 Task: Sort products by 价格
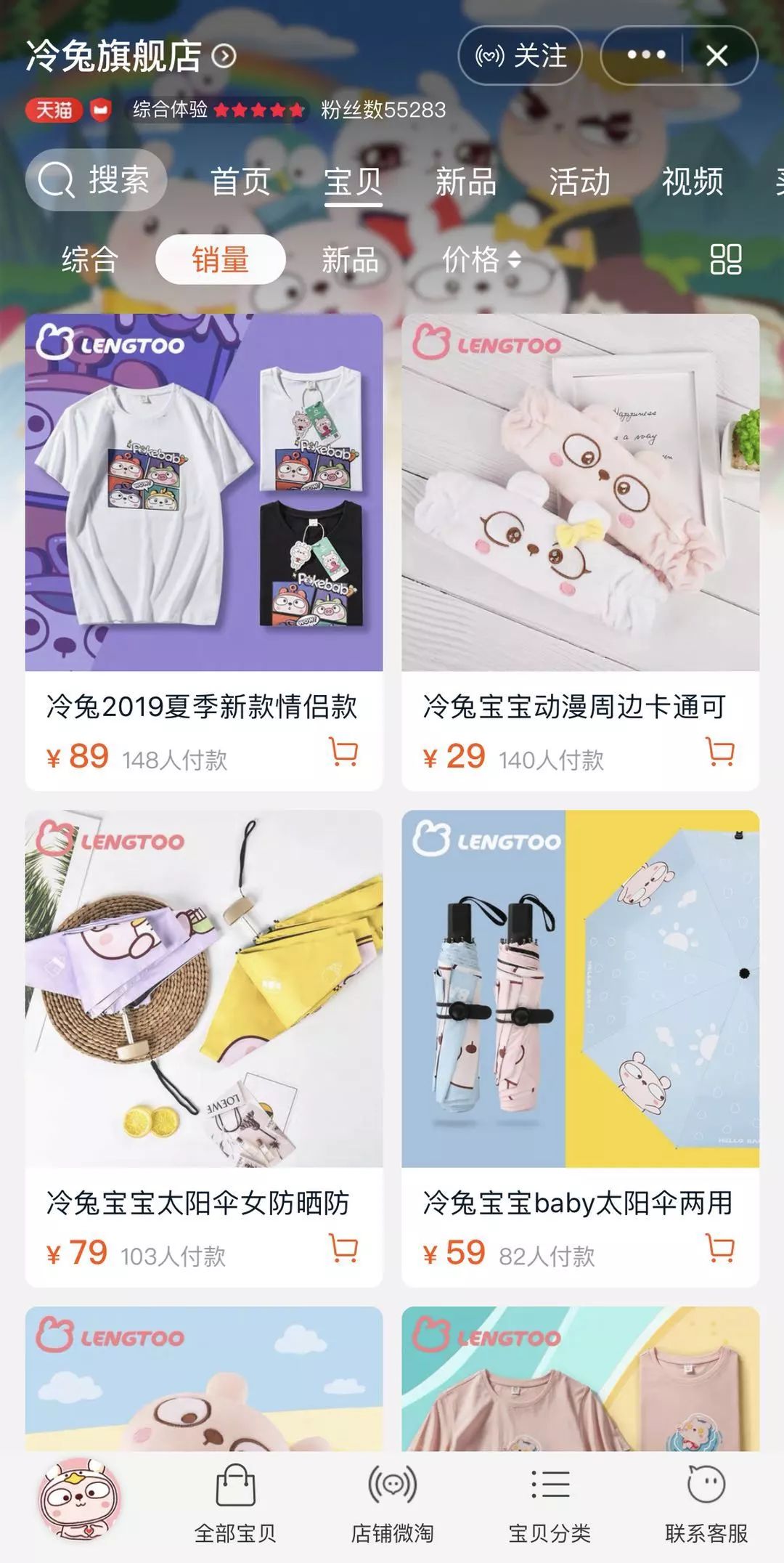click(481, 259)
